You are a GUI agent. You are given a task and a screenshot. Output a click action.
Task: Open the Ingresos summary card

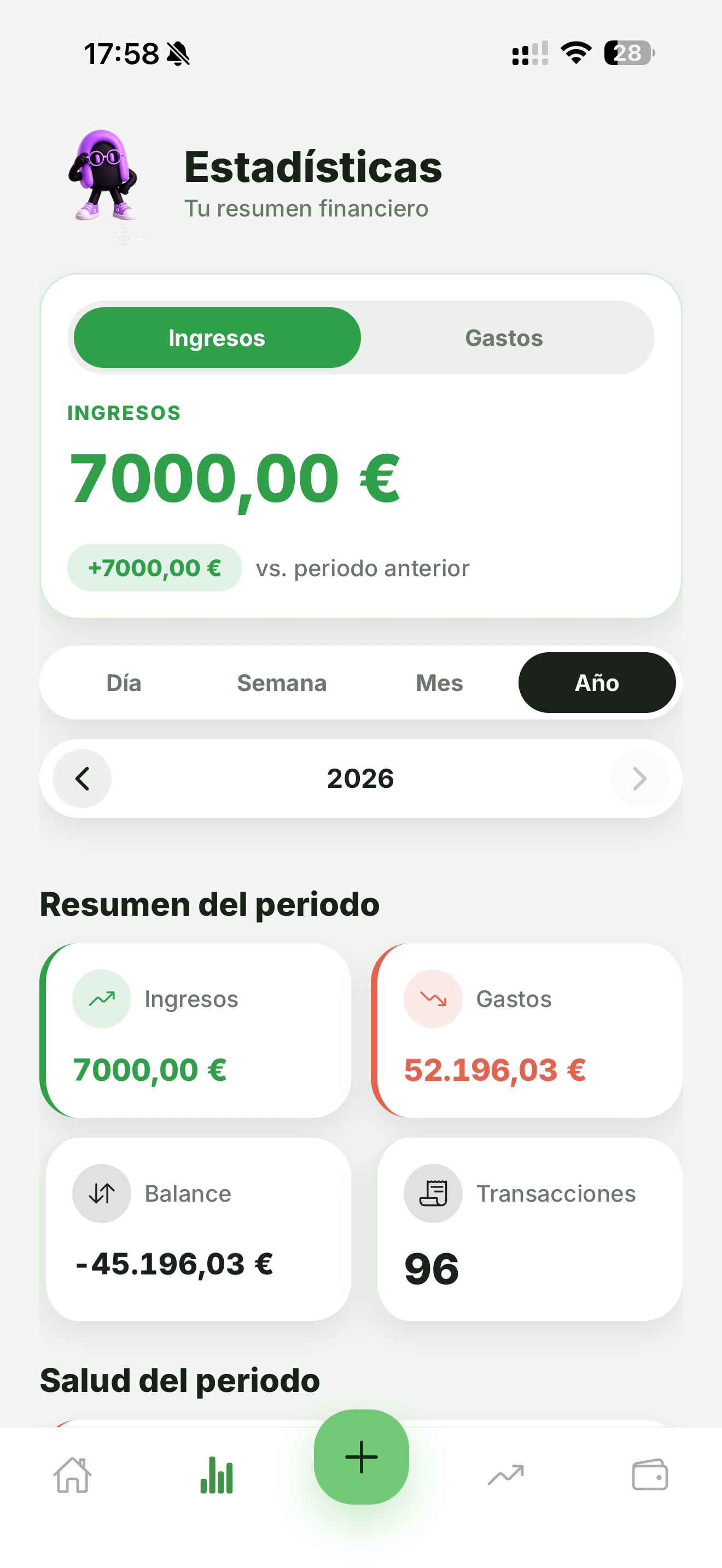pos(195,1031)
